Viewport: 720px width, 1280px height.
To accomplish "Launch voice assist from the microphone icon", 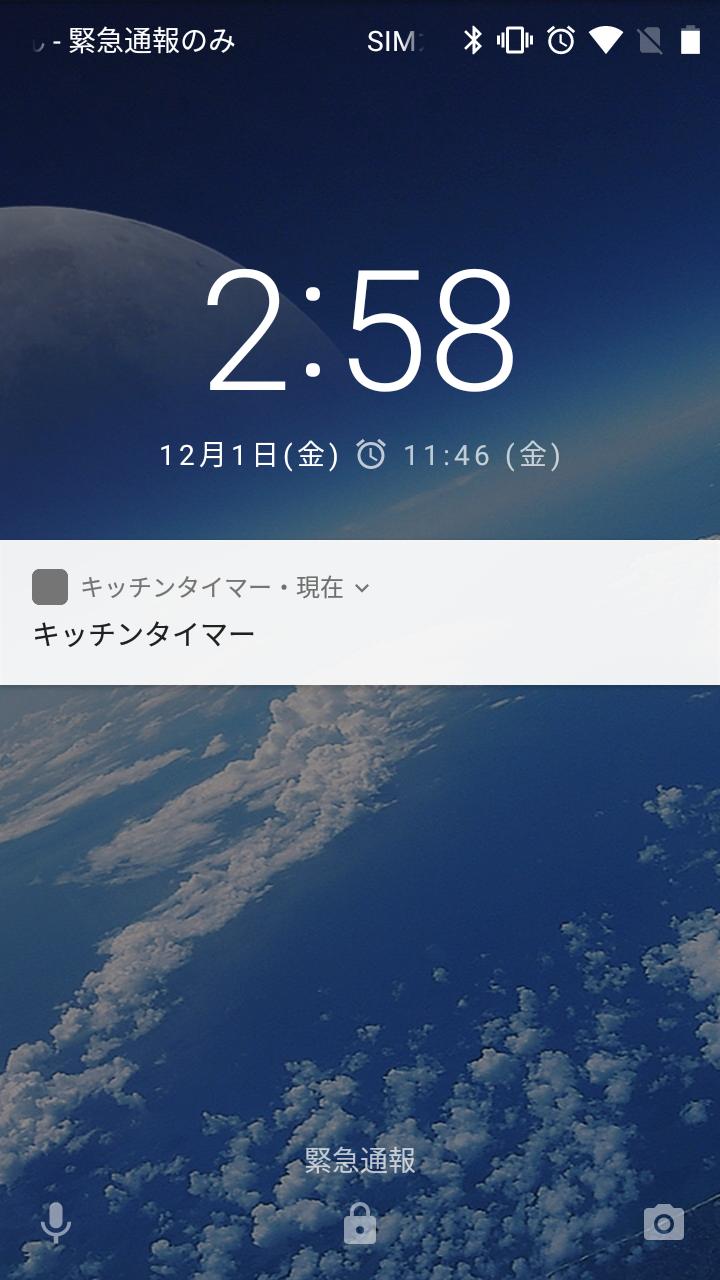I will [55, 1222].
